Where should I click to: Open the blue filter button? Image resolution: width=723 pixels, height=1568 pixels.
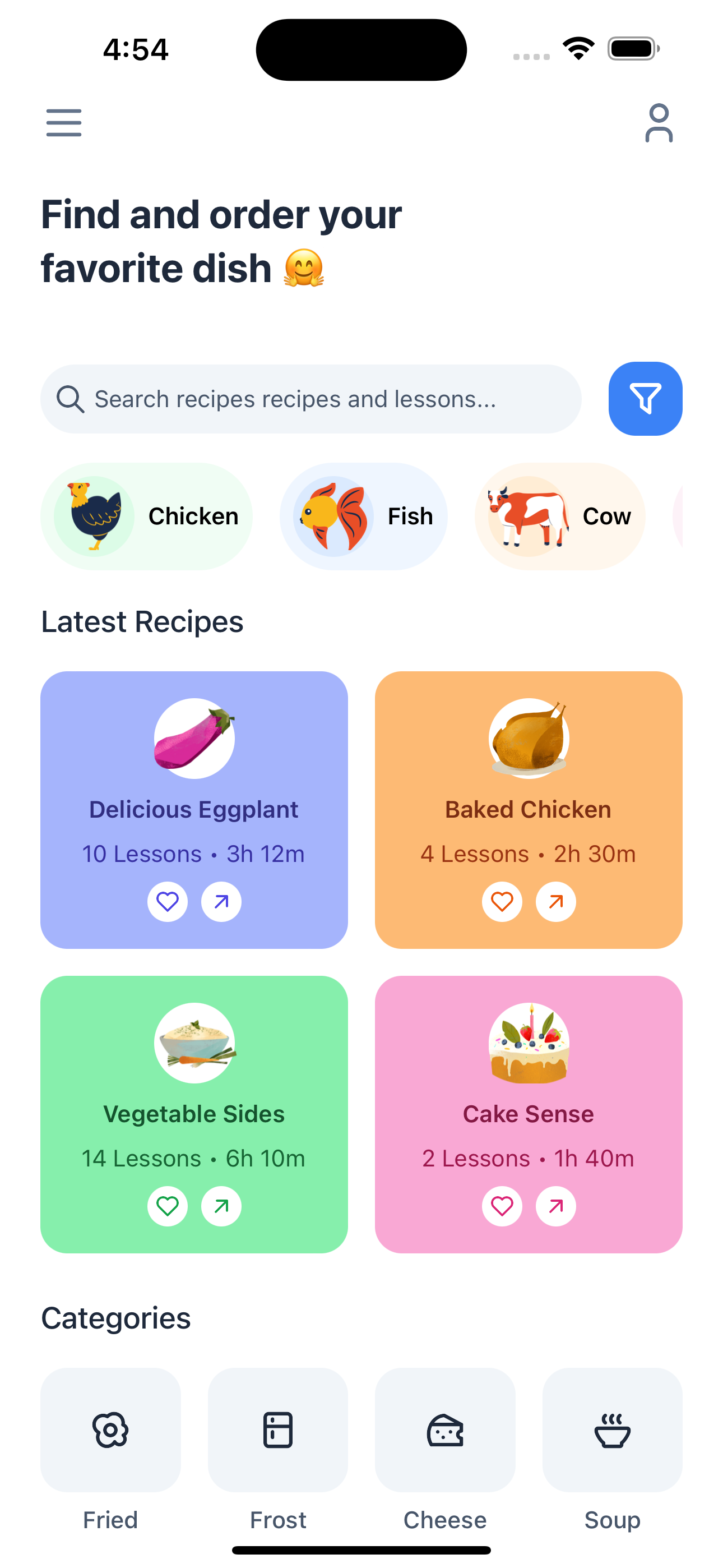[x=645, y=399]
